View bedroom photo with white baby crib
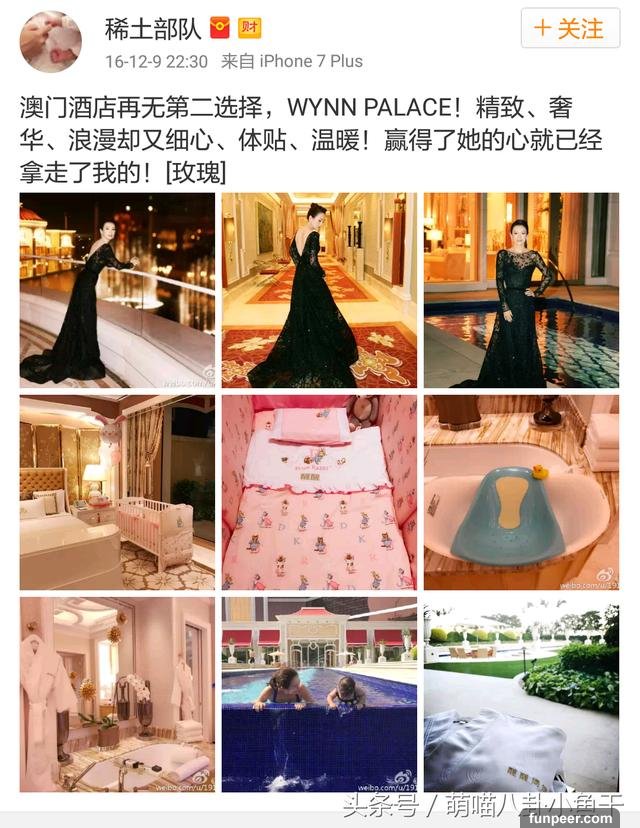Screen dimensions: 640x828 [117, 492]
